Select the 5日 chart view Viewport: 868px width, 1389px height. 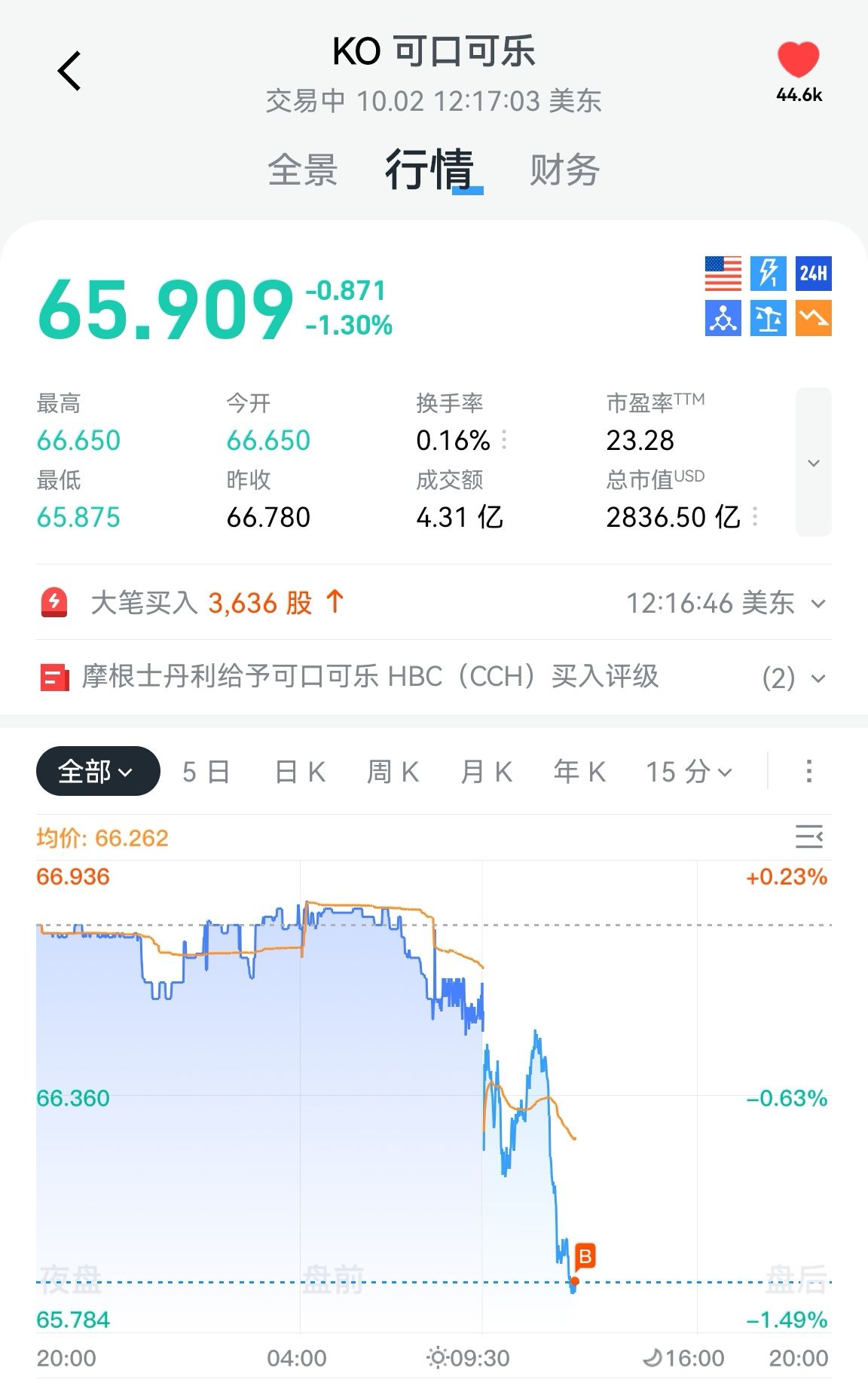tap(206, 772)
